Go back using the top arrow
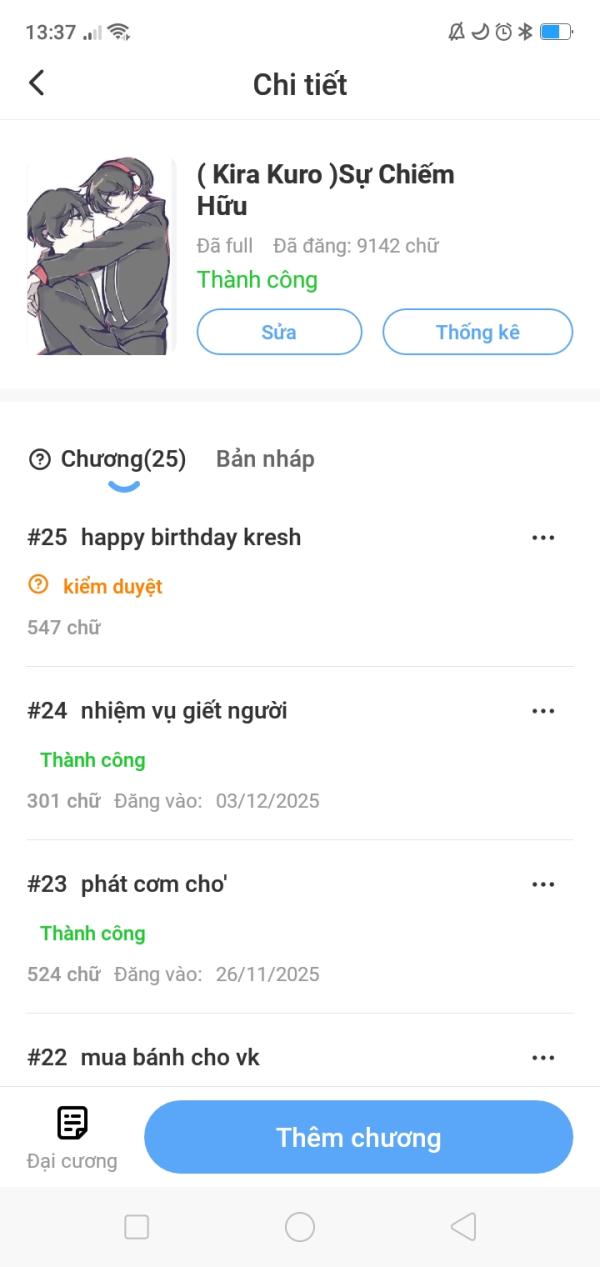This screenshot has height=1267, width=600. pos(37,83)
